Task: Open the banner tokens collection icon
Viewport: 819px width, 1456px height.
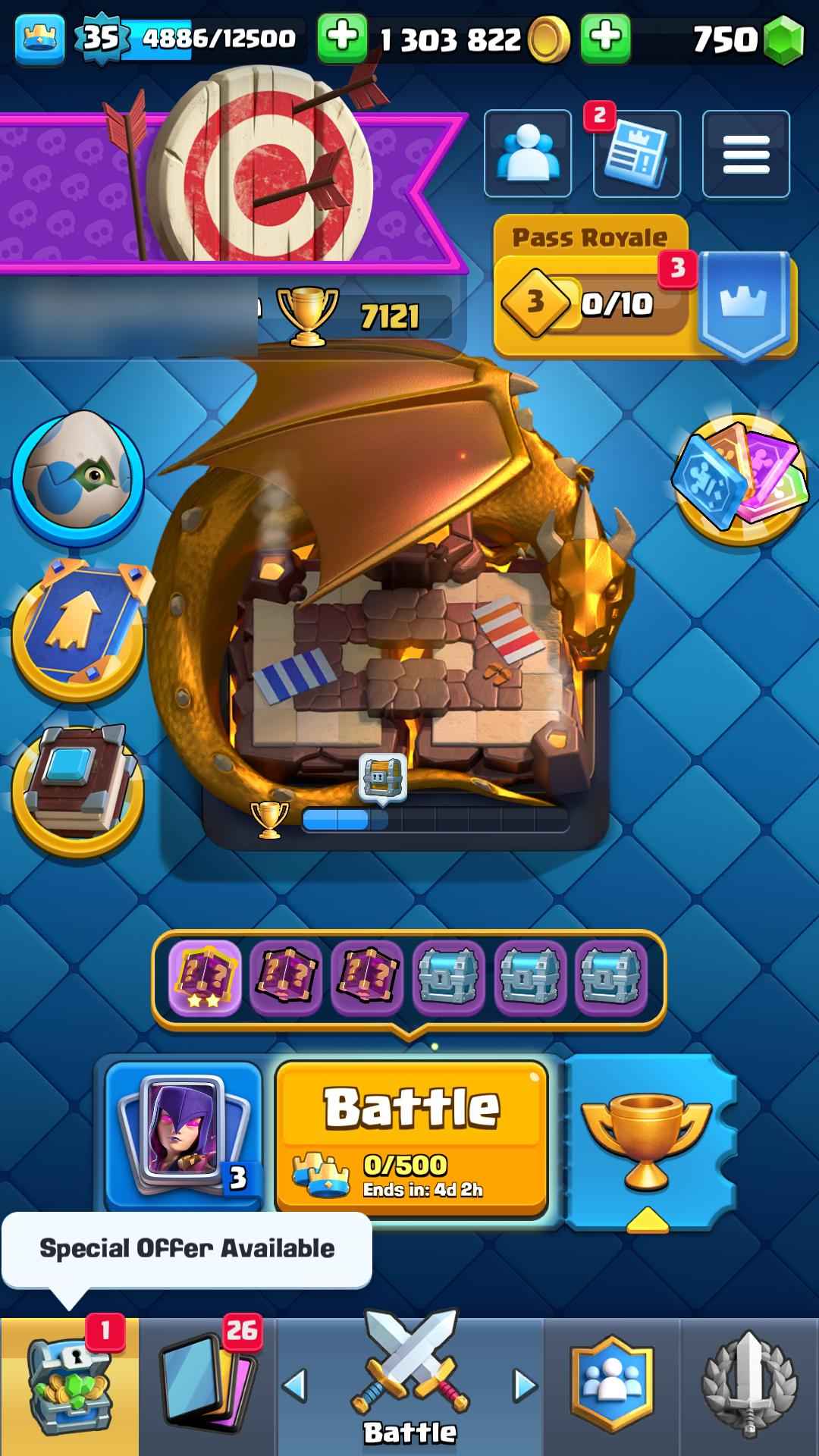Action: click(x=739, y=478)
